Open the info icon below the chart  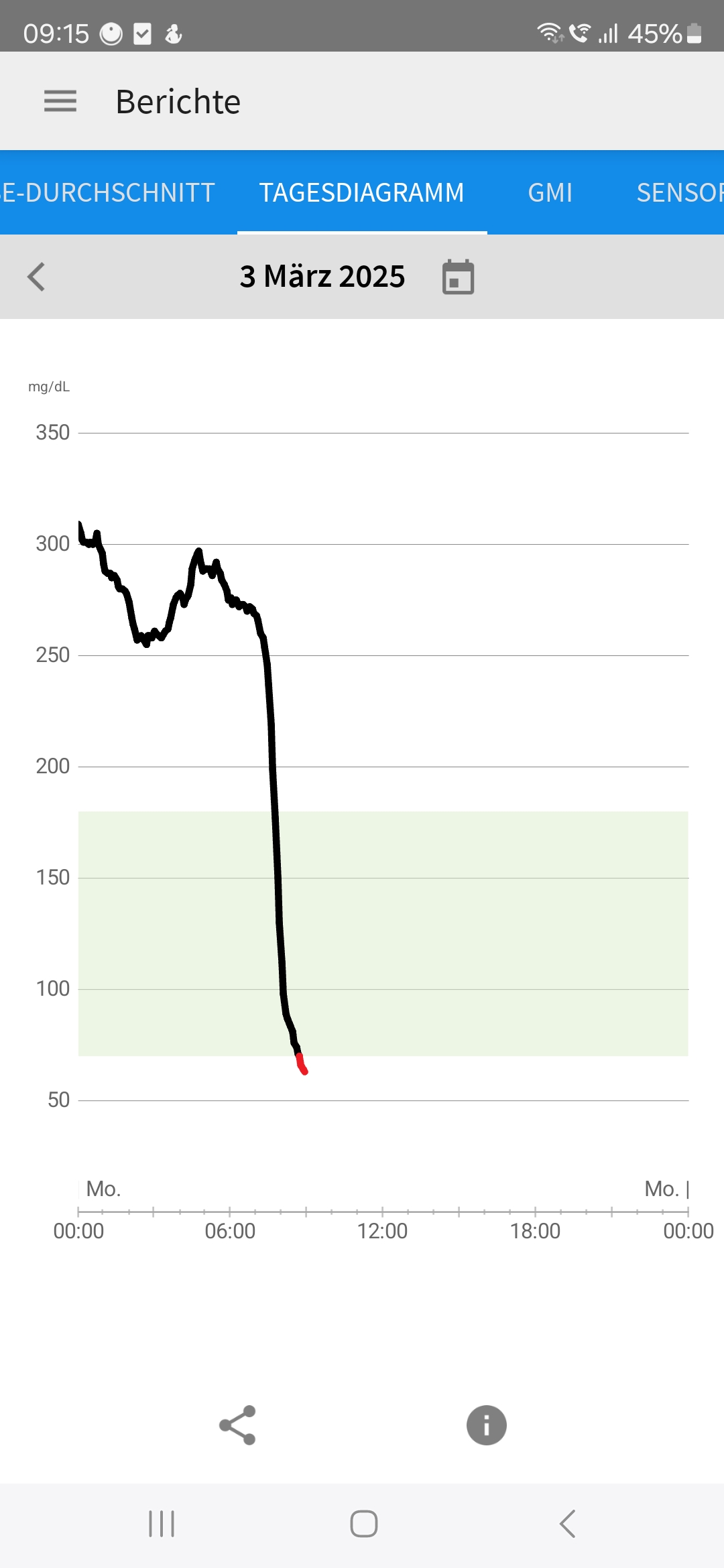(x=487, y=1425)
